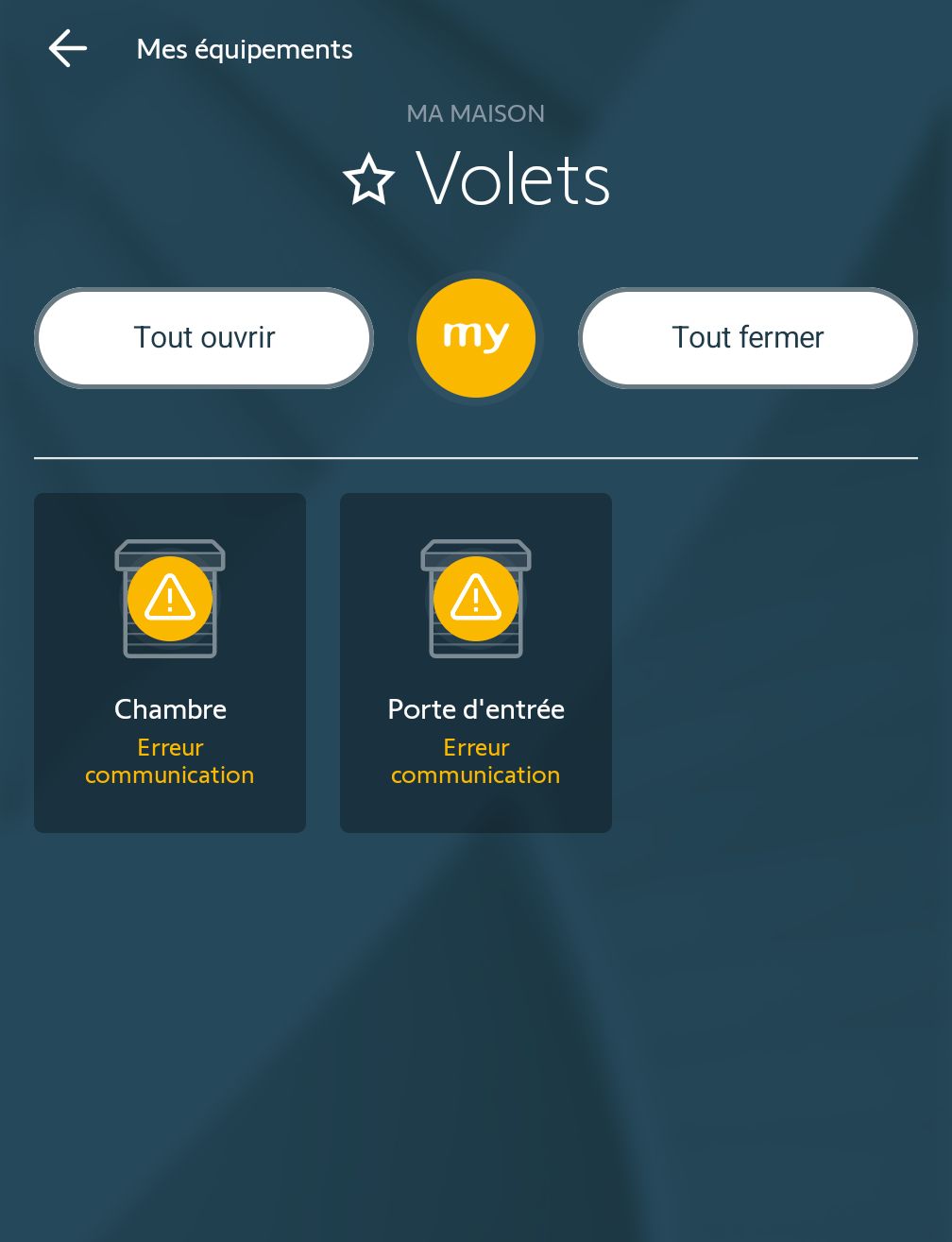Tap the Tout fermer button

747,338
